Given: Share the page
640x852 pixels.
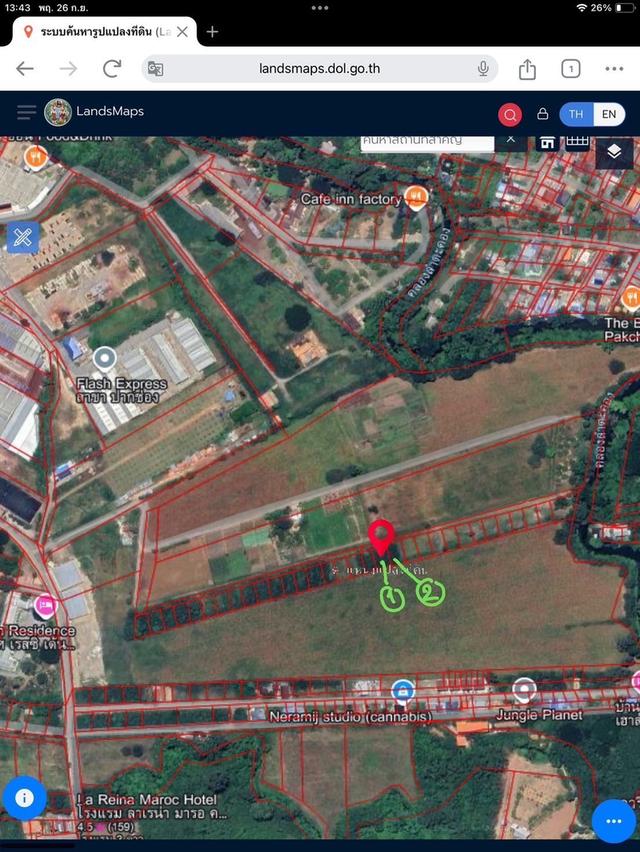Looking at the screenshot, I should 527,69.
